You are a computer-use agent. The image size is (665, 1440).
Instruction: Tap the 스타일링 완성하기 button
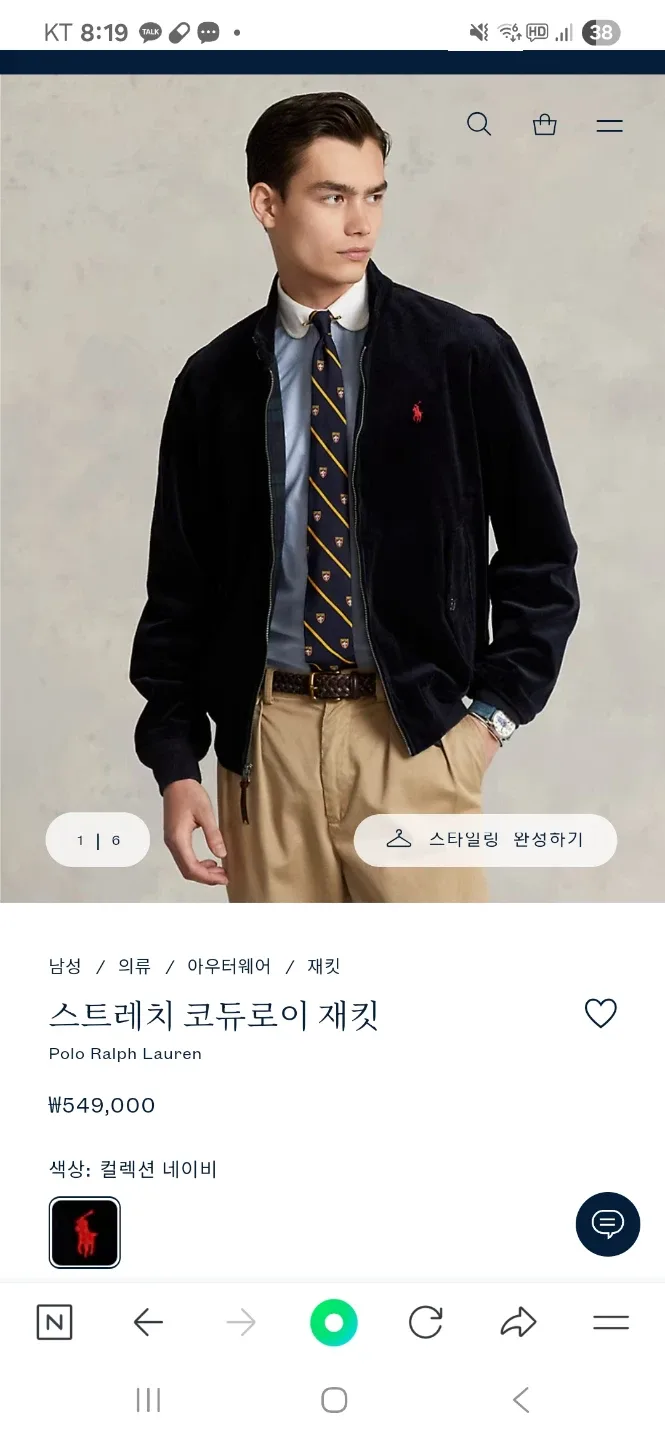coord(485,840)
